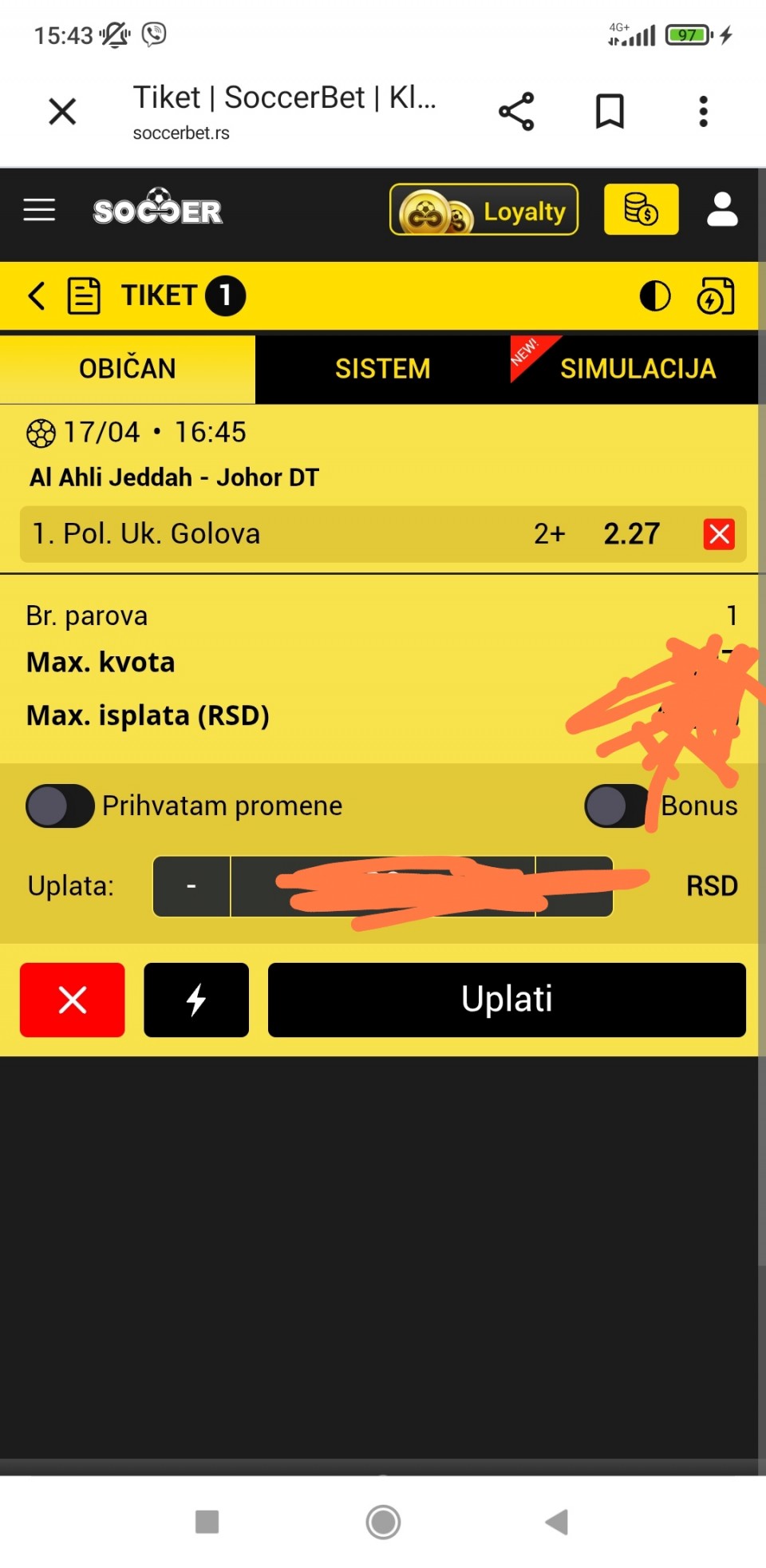Tap Uplati to place the bet
766x1568 pixels.
click(x=507, y=1000)
